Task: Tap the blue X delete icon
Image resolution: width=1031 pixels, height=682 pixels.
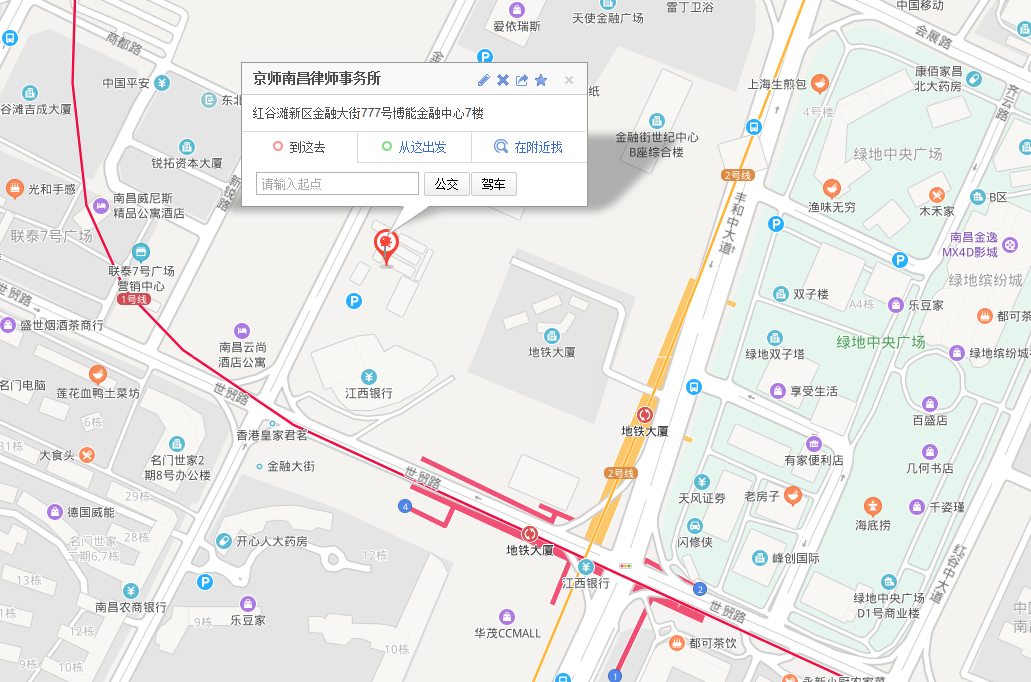Action: (x=503, y=80)
